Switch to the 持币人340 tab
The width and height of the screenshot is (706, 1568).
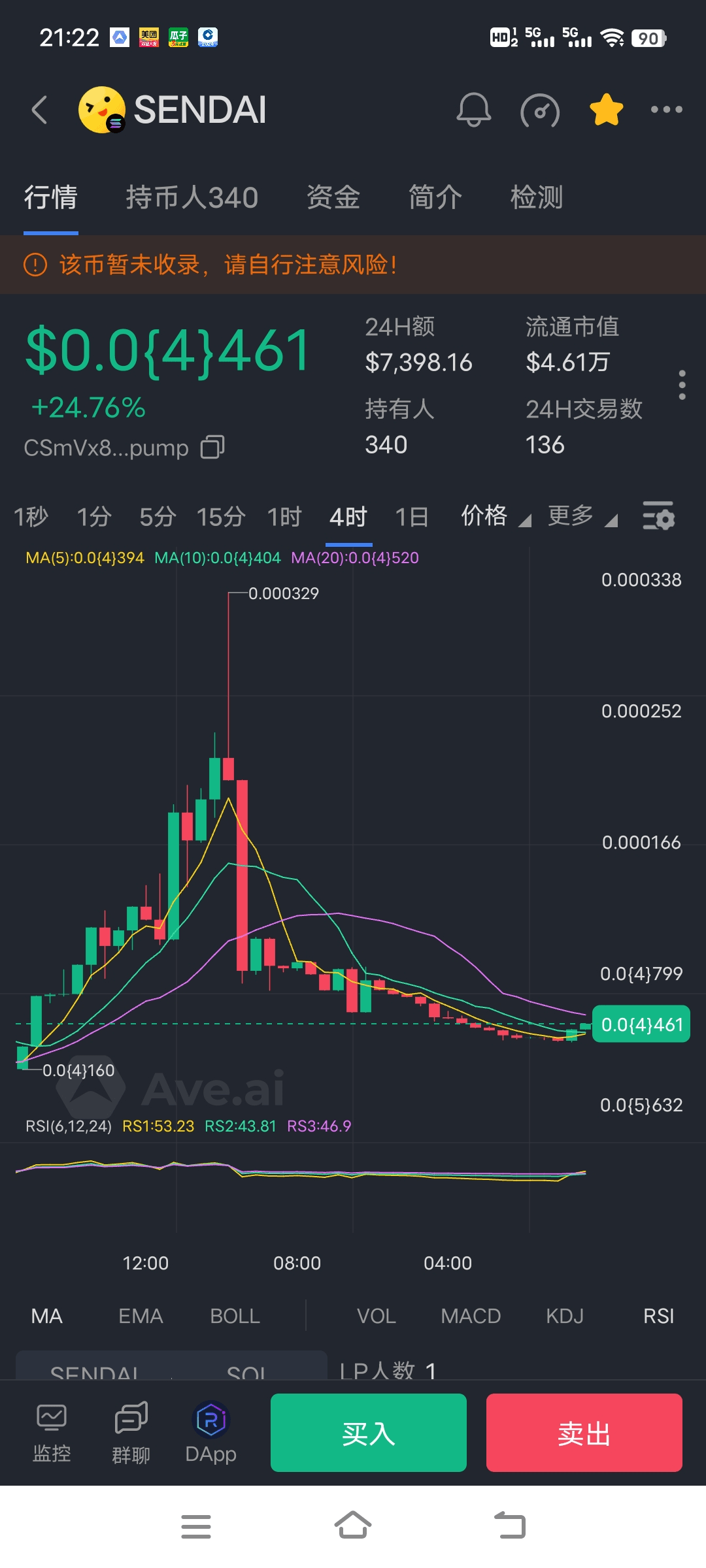[192, 197]
